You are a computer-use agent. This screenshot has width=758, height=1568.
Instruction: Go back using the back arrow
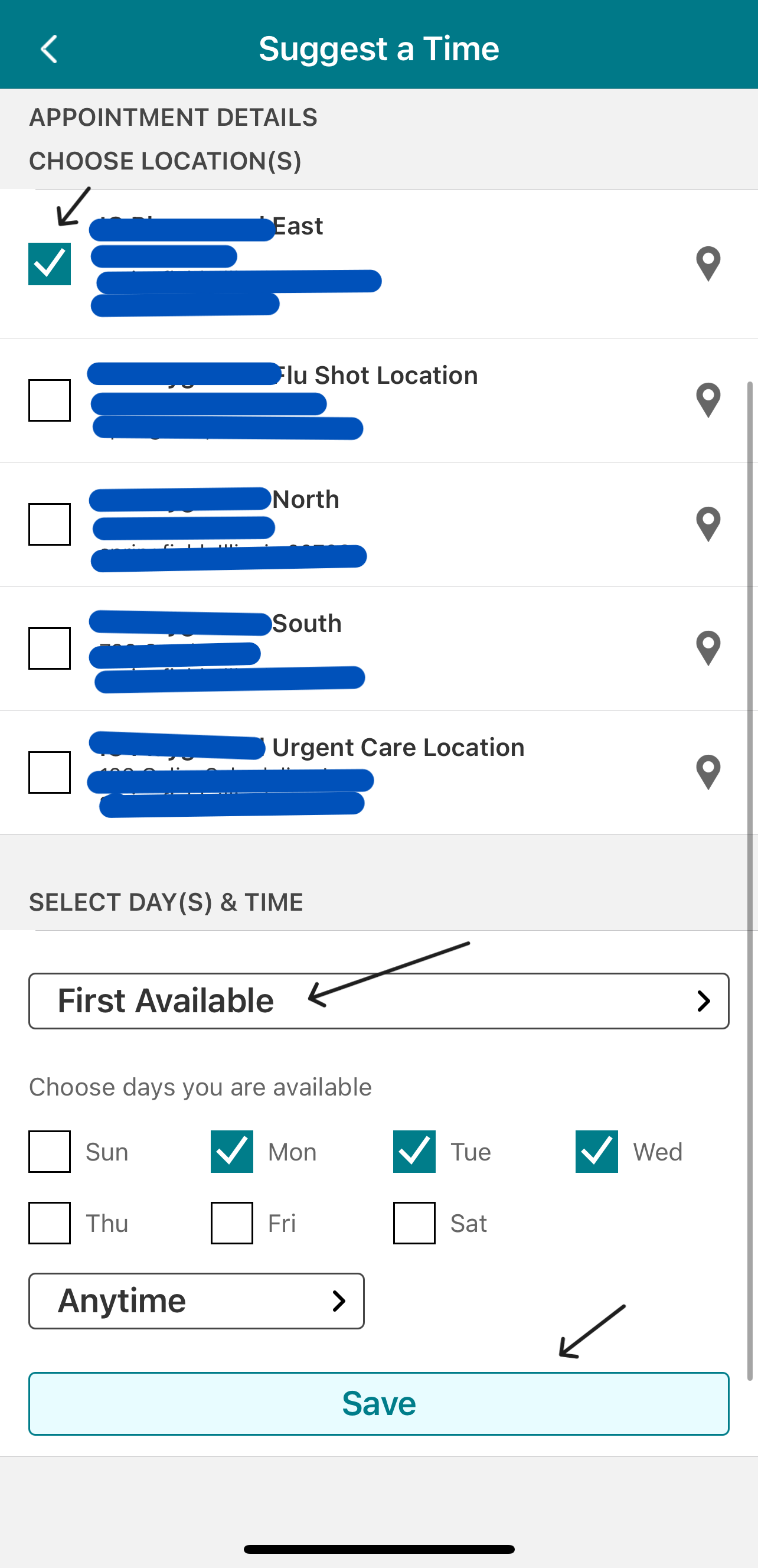pos(48,48)
